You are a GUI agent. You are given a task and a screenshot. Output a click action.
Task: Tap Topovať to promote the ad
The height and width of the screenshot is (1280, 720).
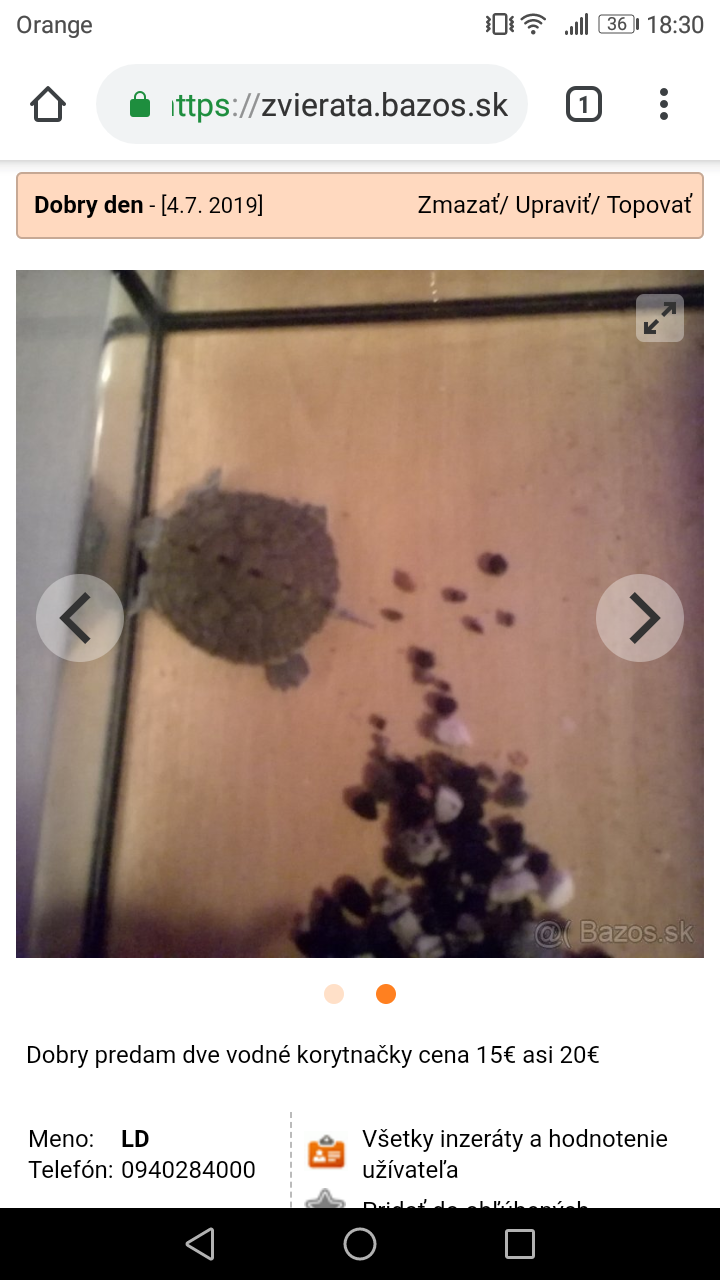[649, 205]
